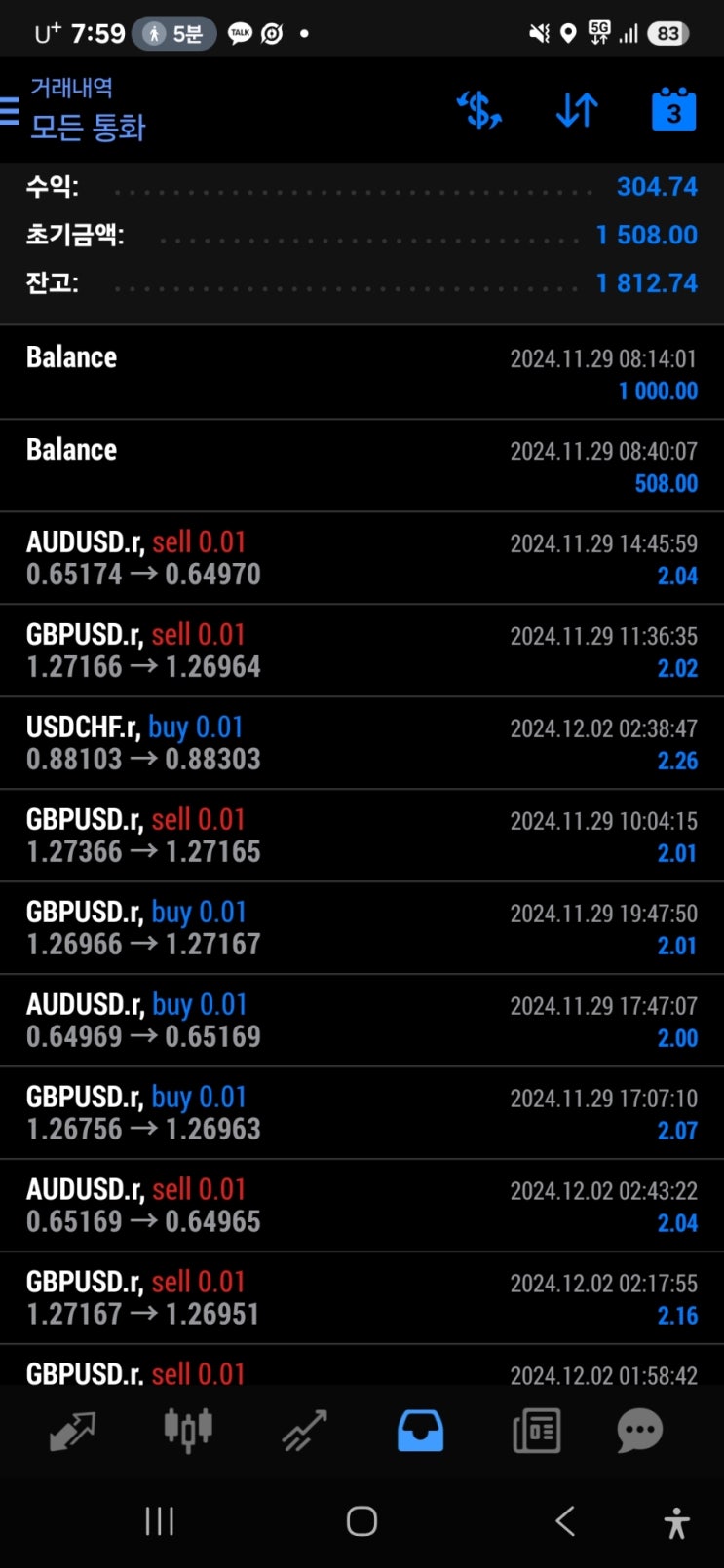This screenshot has height=1568, width=724.
Task: Open the hamburger drawer menu
Action: [11, 110]
